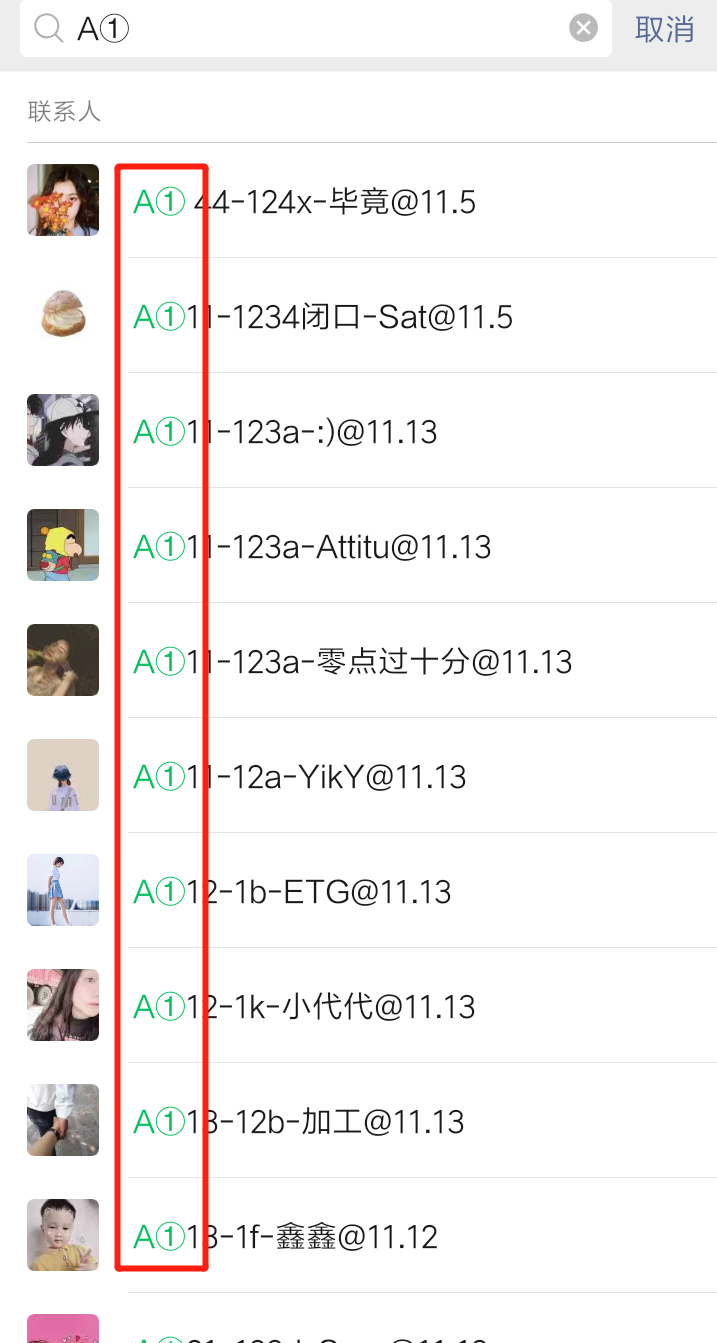The height and width of the screenshot is (1343, 717).
Task: Tap the search field containing A①
Action: 320,29
